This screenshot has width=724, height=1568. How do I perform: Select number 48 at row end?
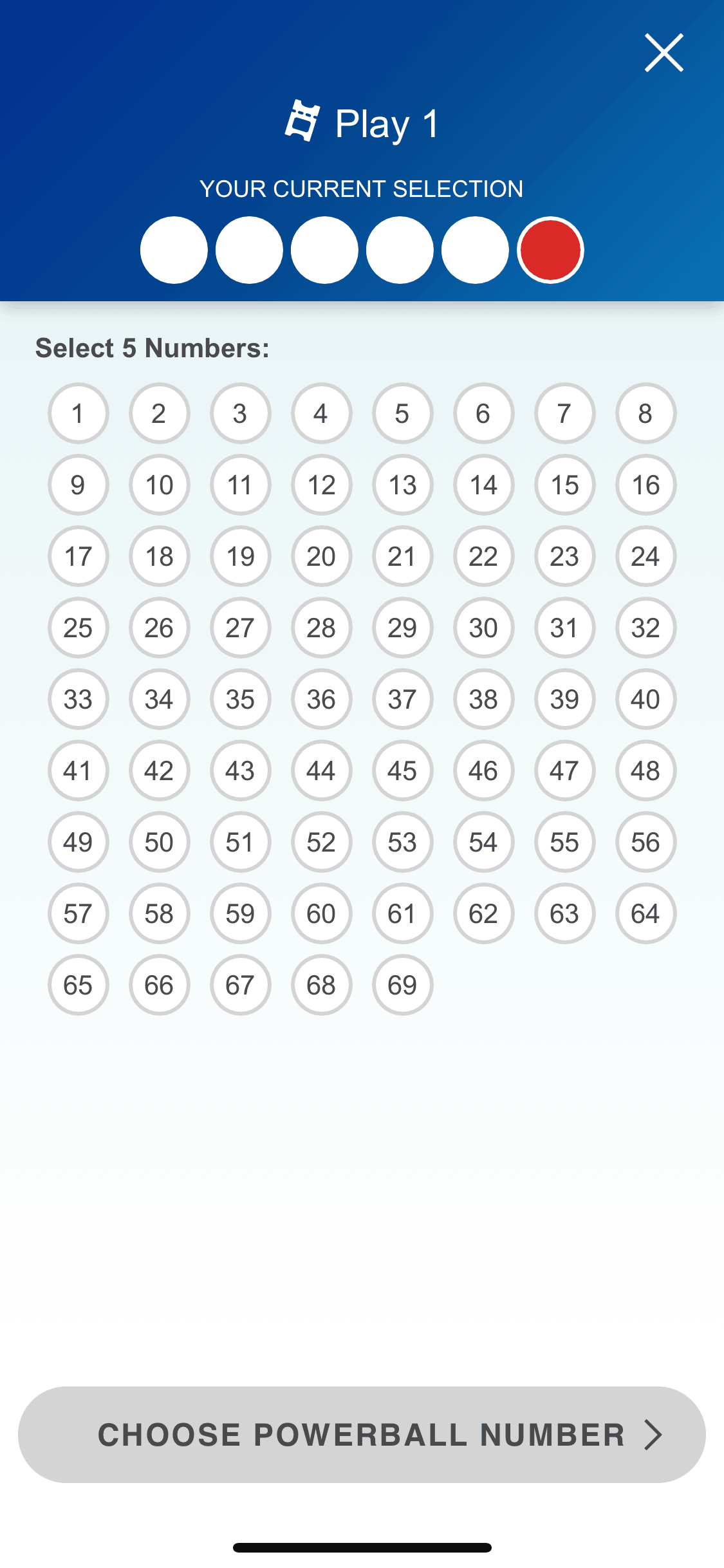pos(645,771)
